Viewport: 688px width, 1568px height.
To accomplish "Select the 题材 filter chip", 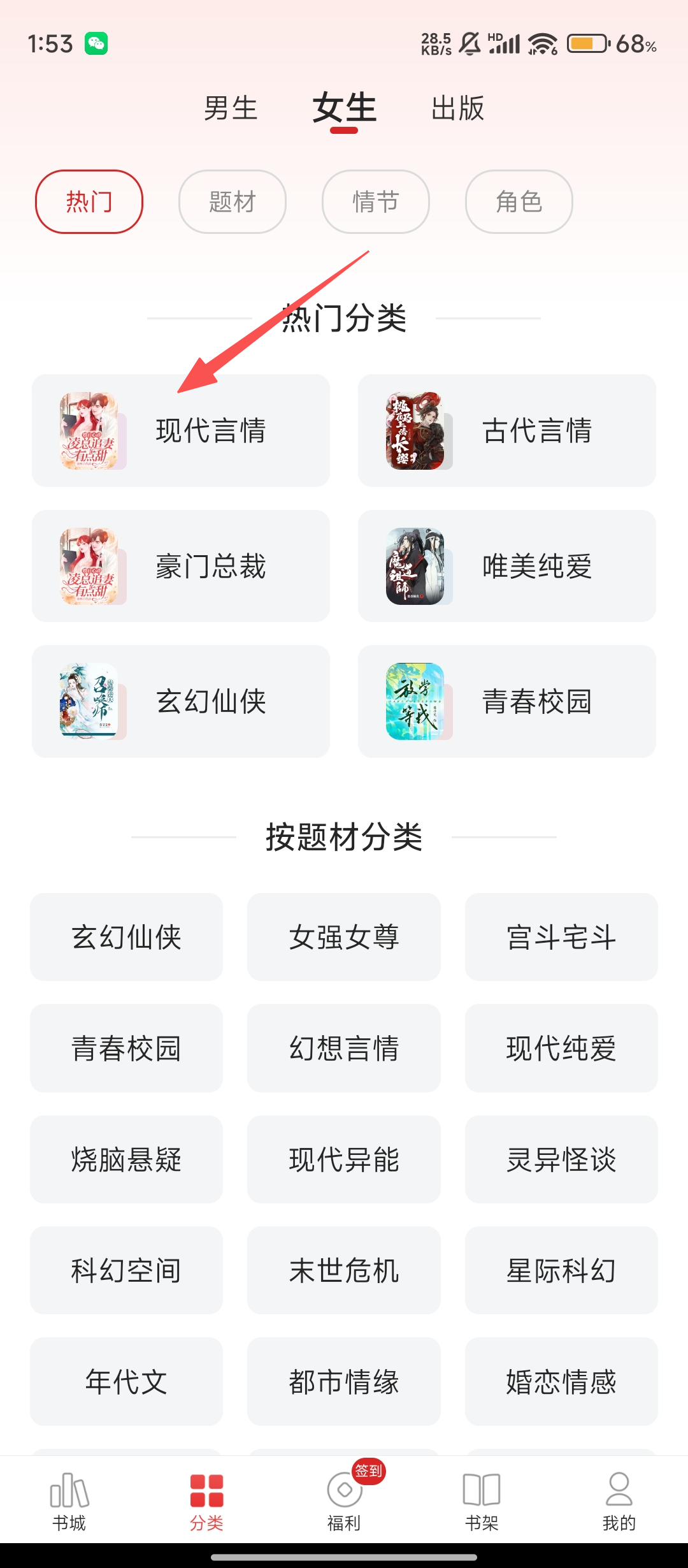I will point(233,202).
